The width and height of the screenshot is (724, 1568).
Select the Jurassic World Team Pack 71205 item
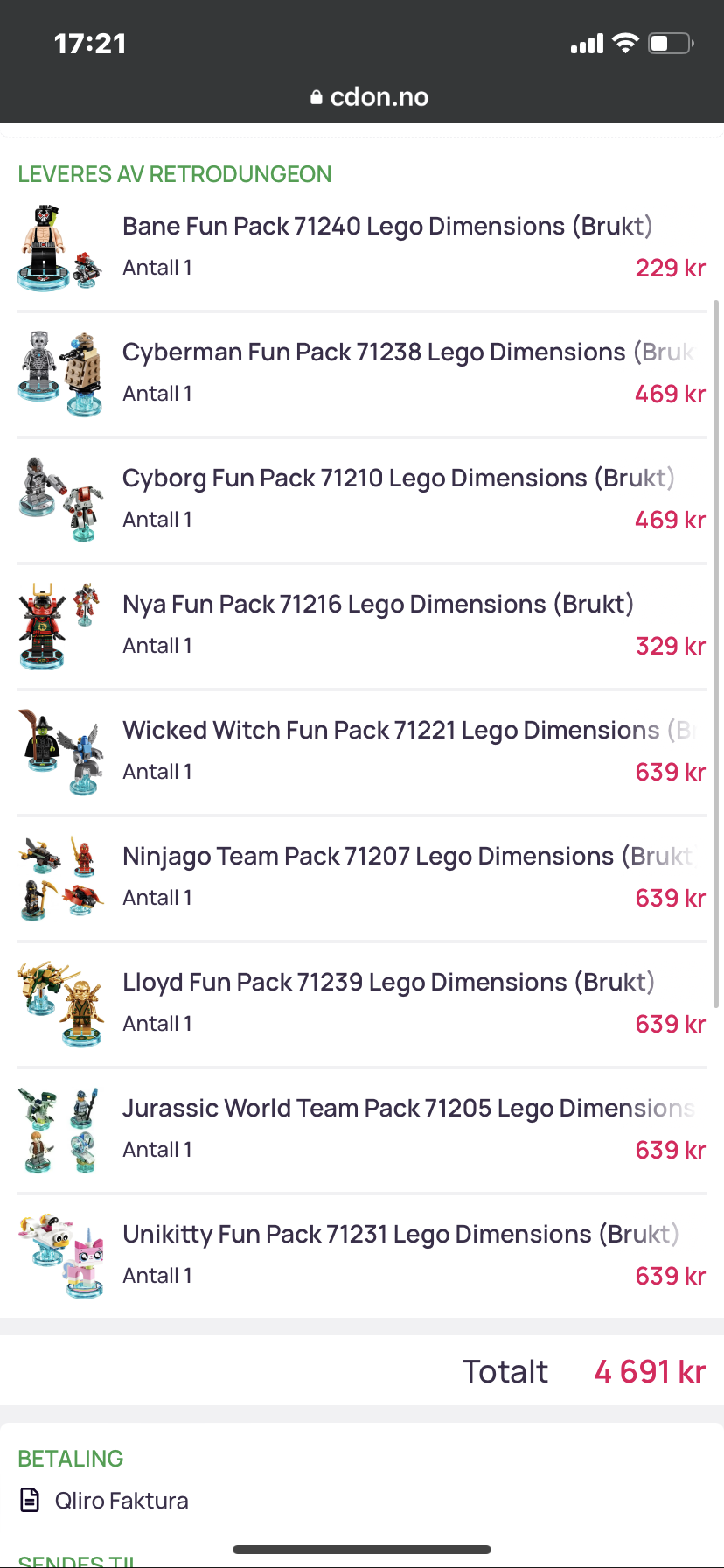362,1130
